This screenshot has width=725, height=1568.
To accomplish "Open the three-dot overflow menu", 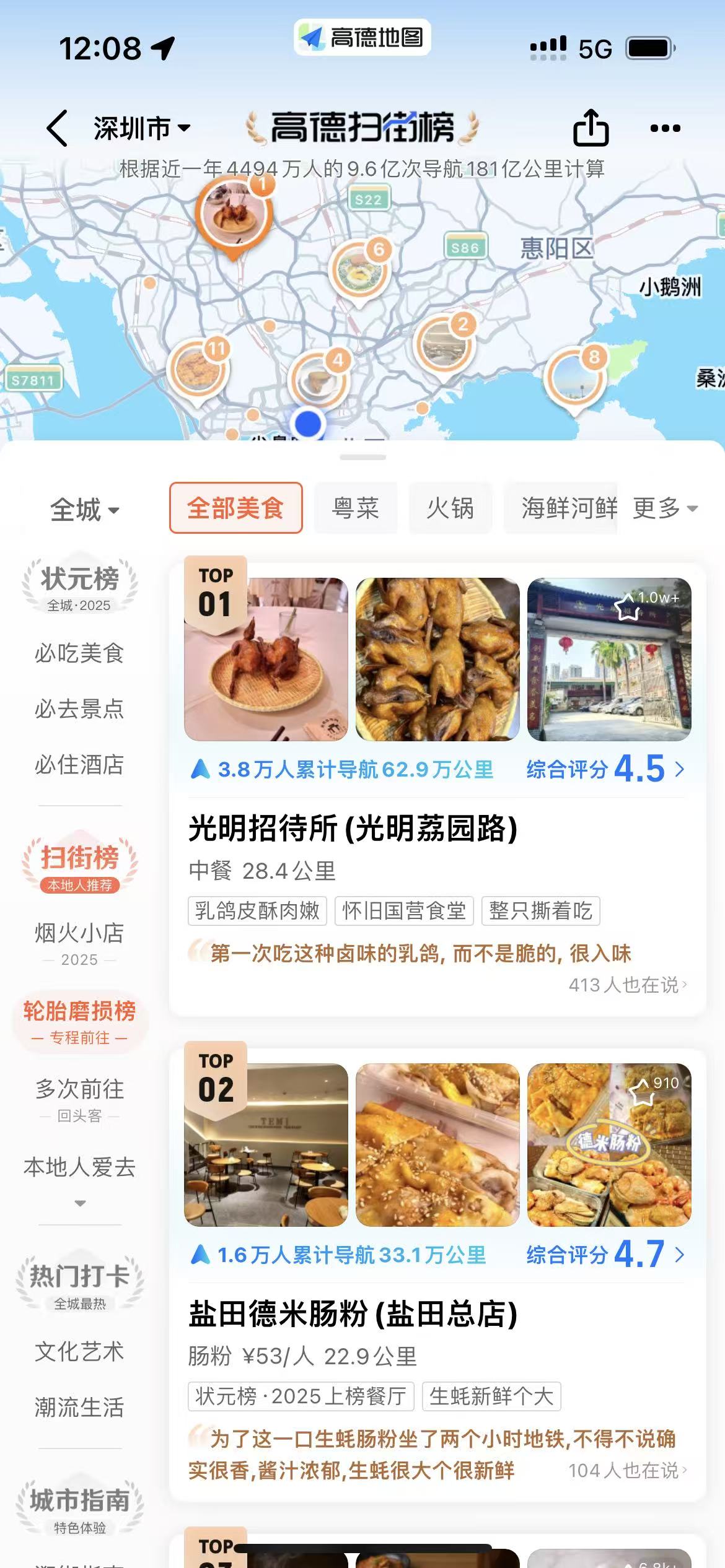I will (665, 128).
